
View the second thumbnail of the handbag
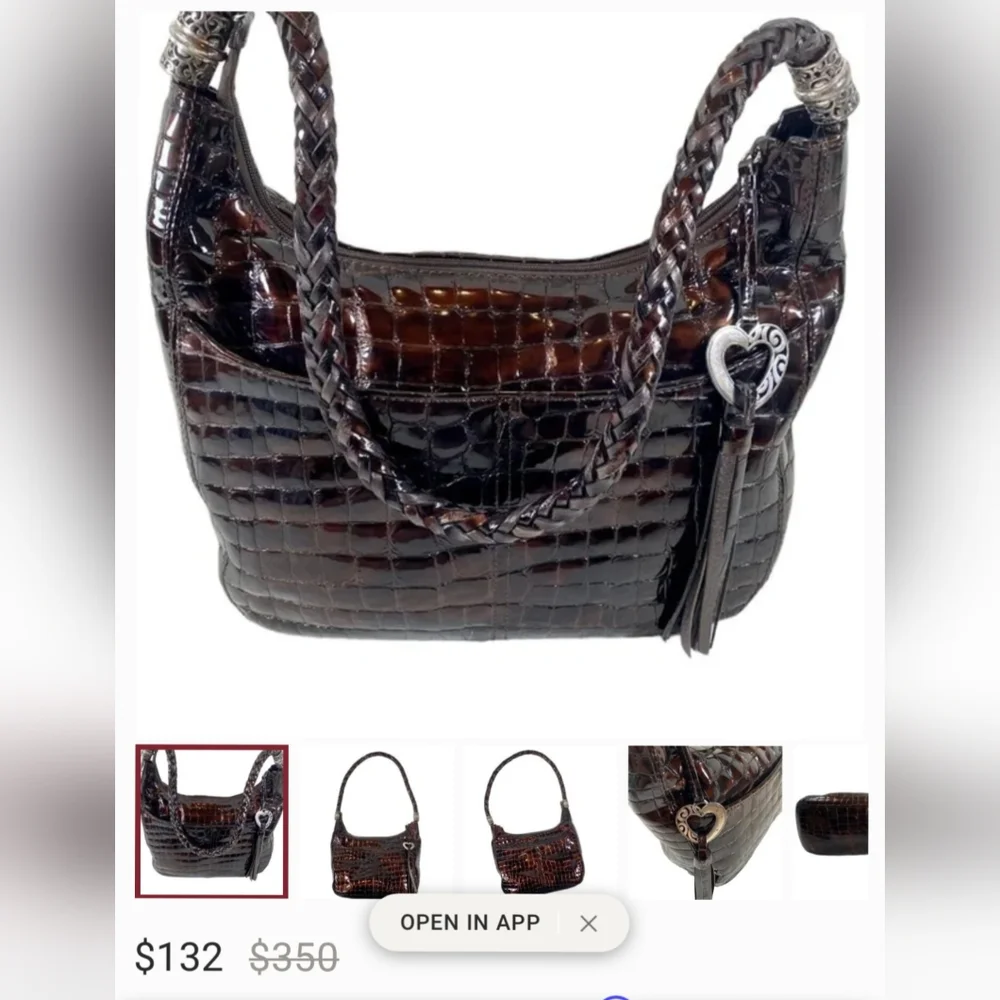(x=378, y=821)
